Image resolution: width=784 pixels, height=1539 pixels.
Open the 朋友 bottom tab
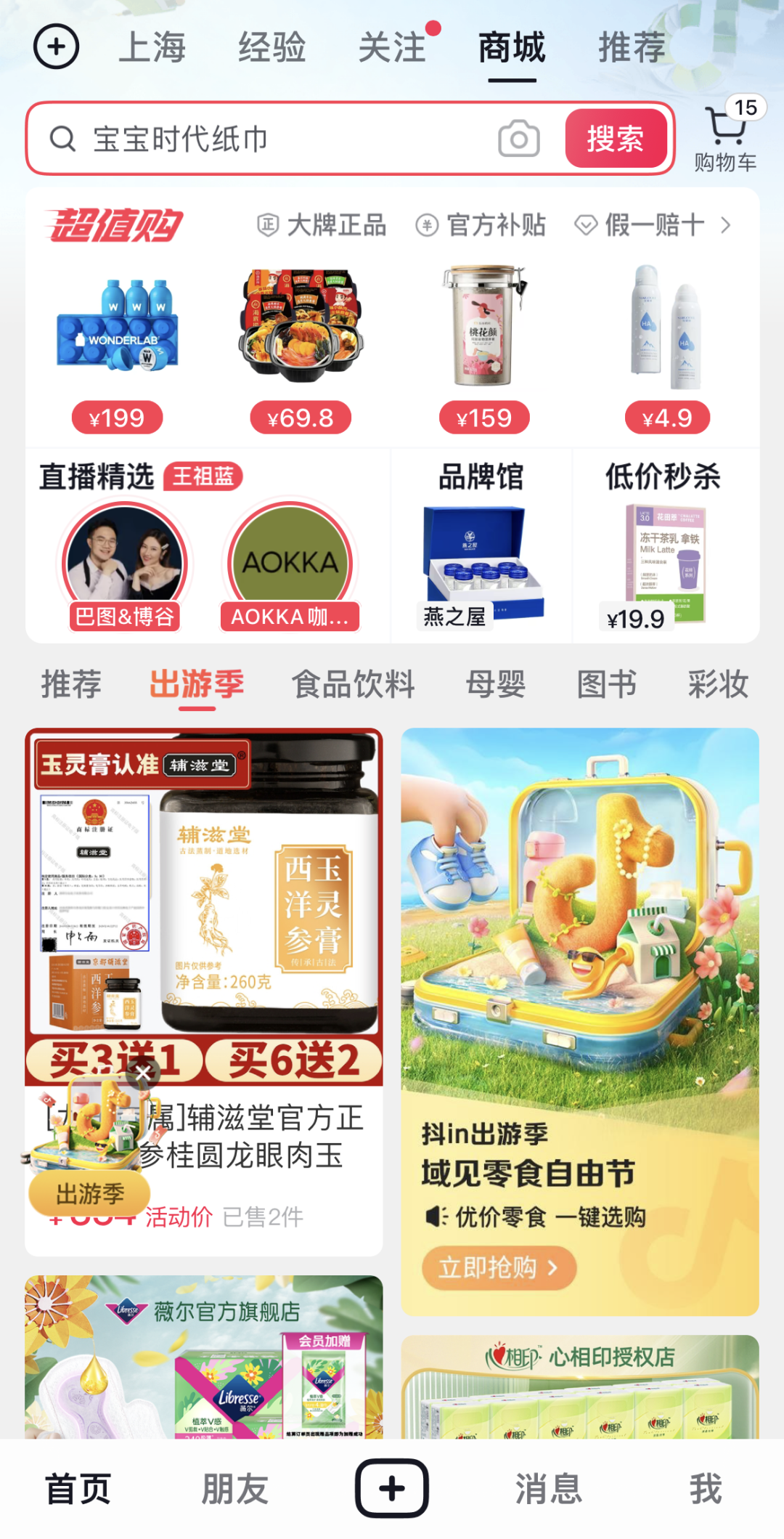[235, 1489]
